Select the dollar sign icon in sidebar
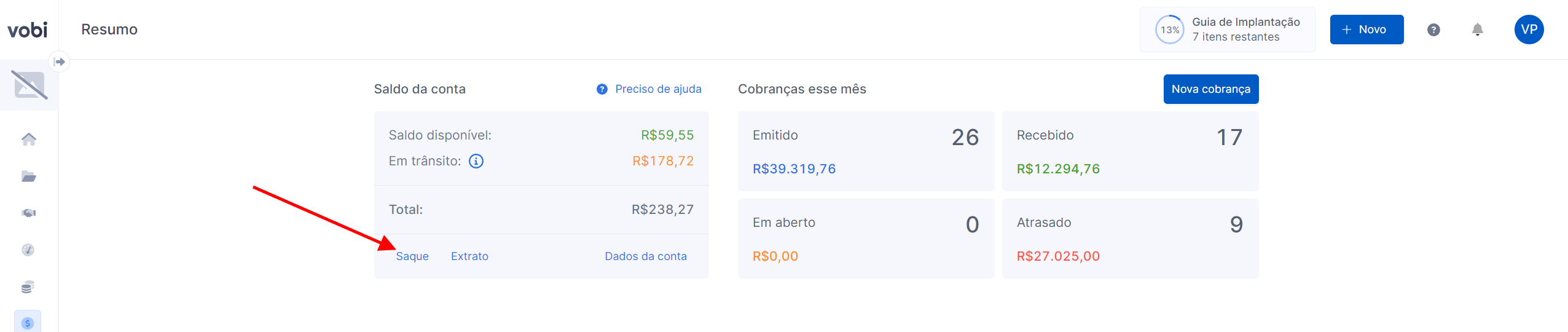The height and width of the screenshot is (332, 1568). coord(28,323)
